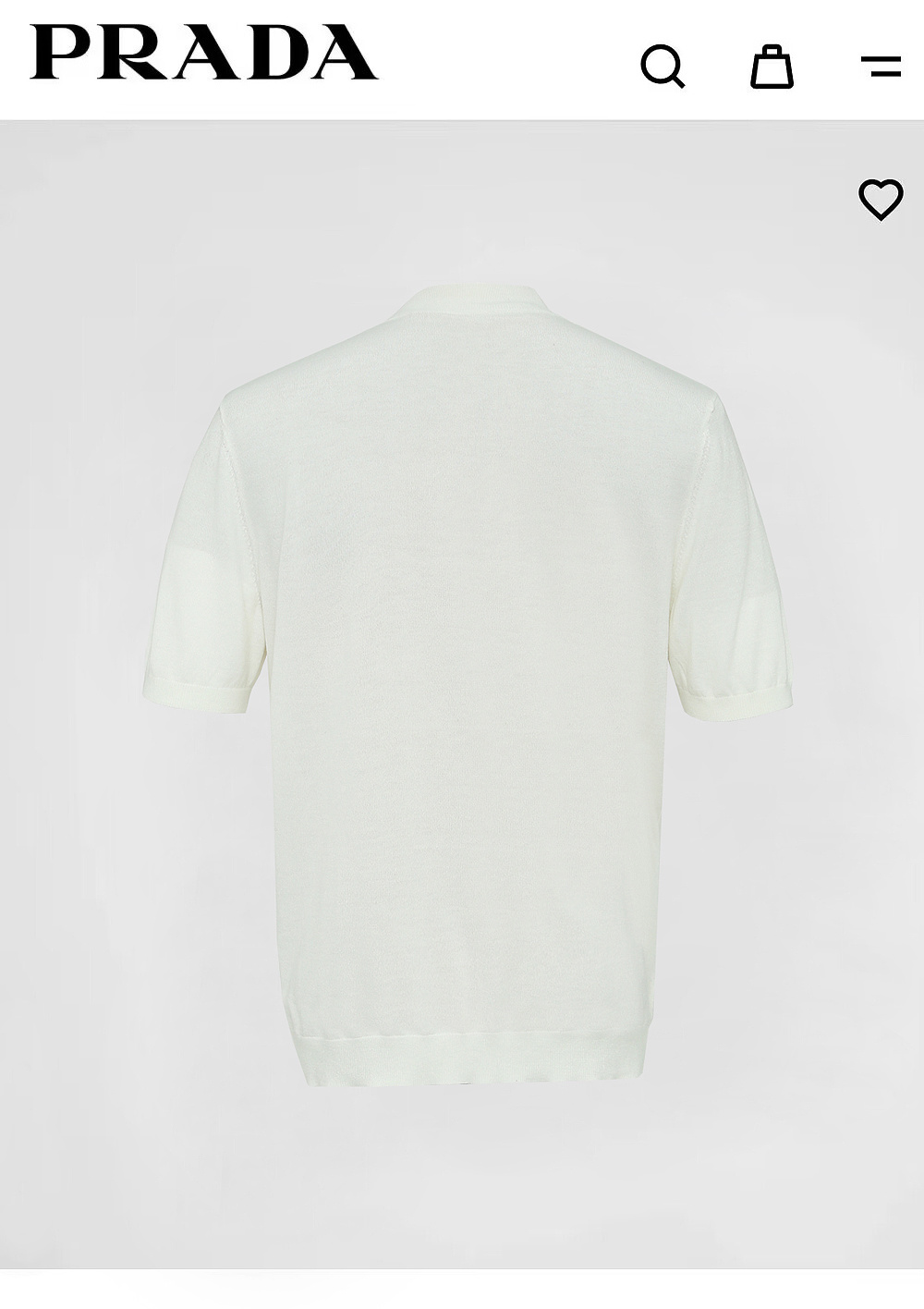Image resolution: width=924 pixels, height=1309 pixels.
Task: Open the white knit polo image
Action: click(467, 684)
